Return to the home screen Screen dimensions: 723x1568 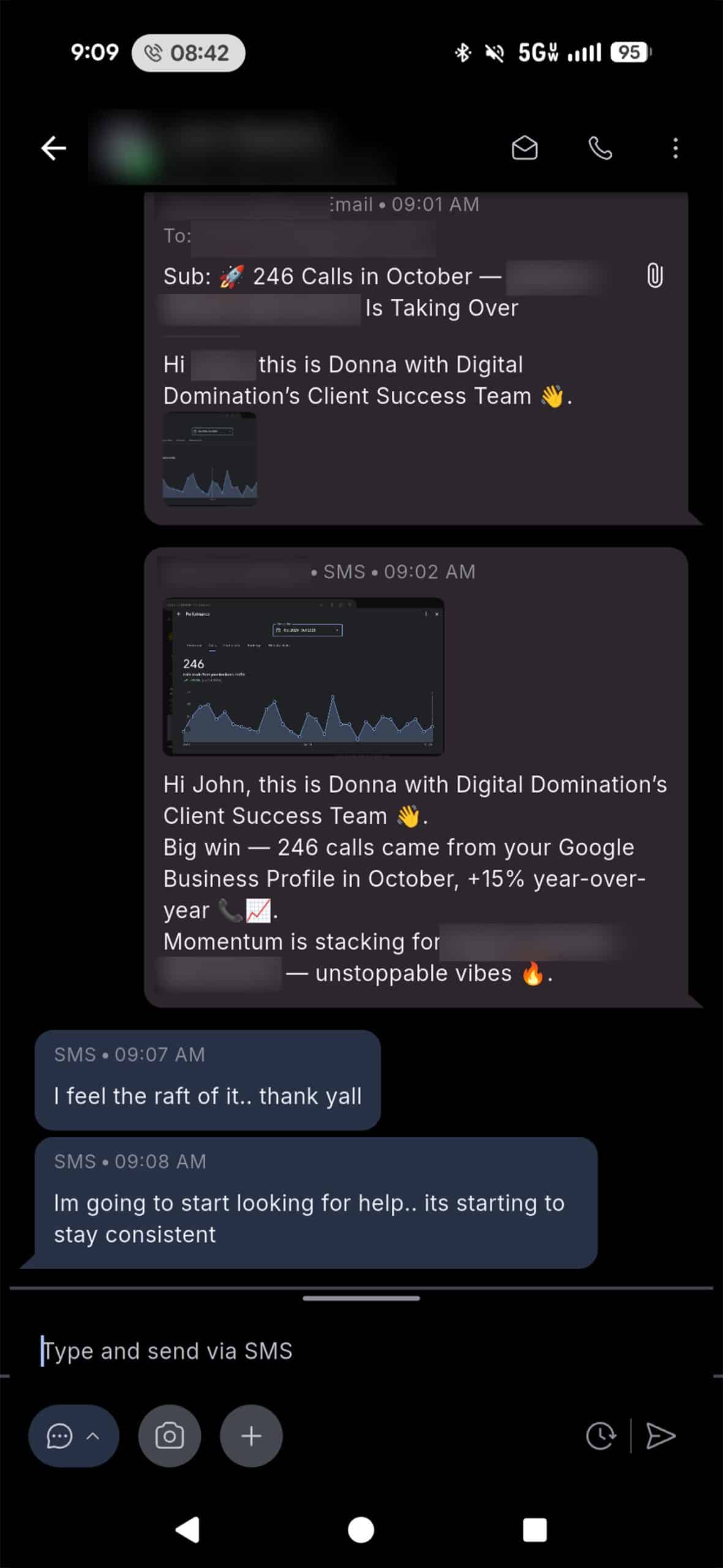(x=361, y=1530)
